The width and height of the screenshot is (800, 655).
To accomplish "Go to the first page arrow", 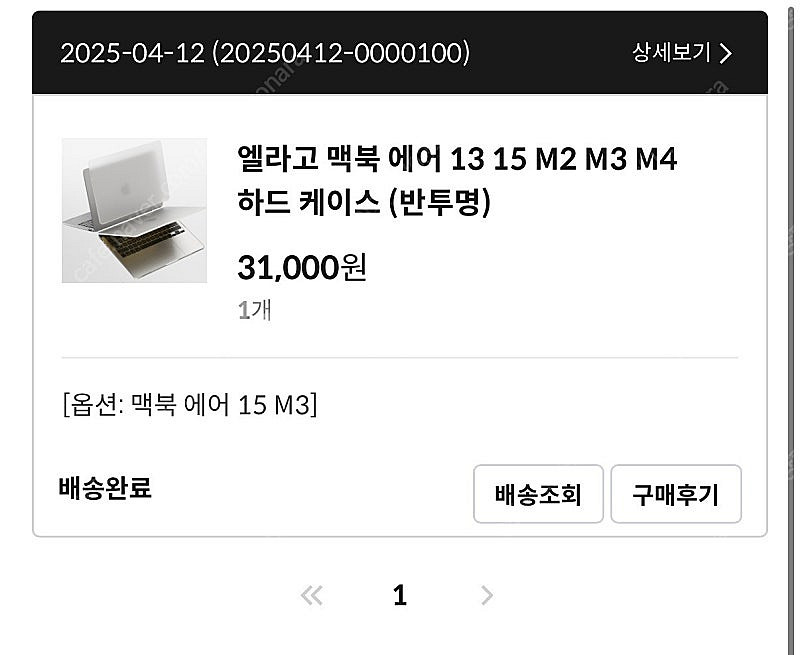I will [311, 595].
